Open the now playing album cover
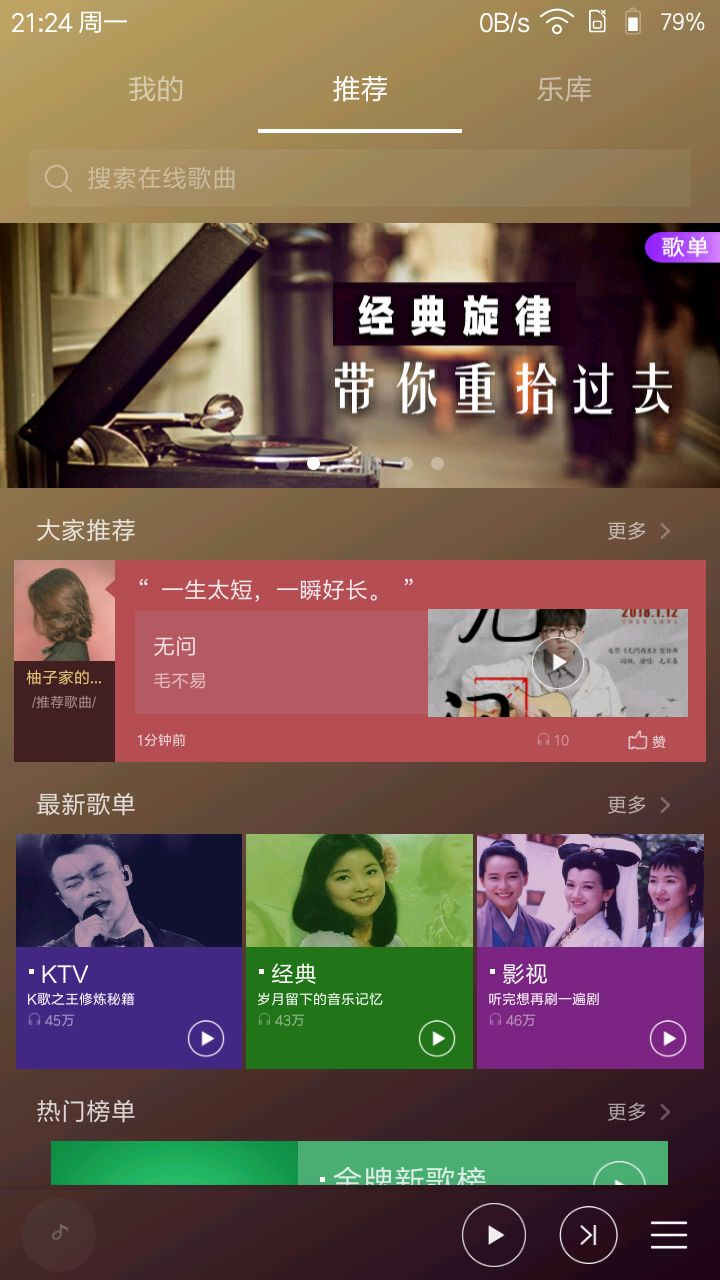The image size is (720, 1280). pyautogui.click(x=59, y=1234)
